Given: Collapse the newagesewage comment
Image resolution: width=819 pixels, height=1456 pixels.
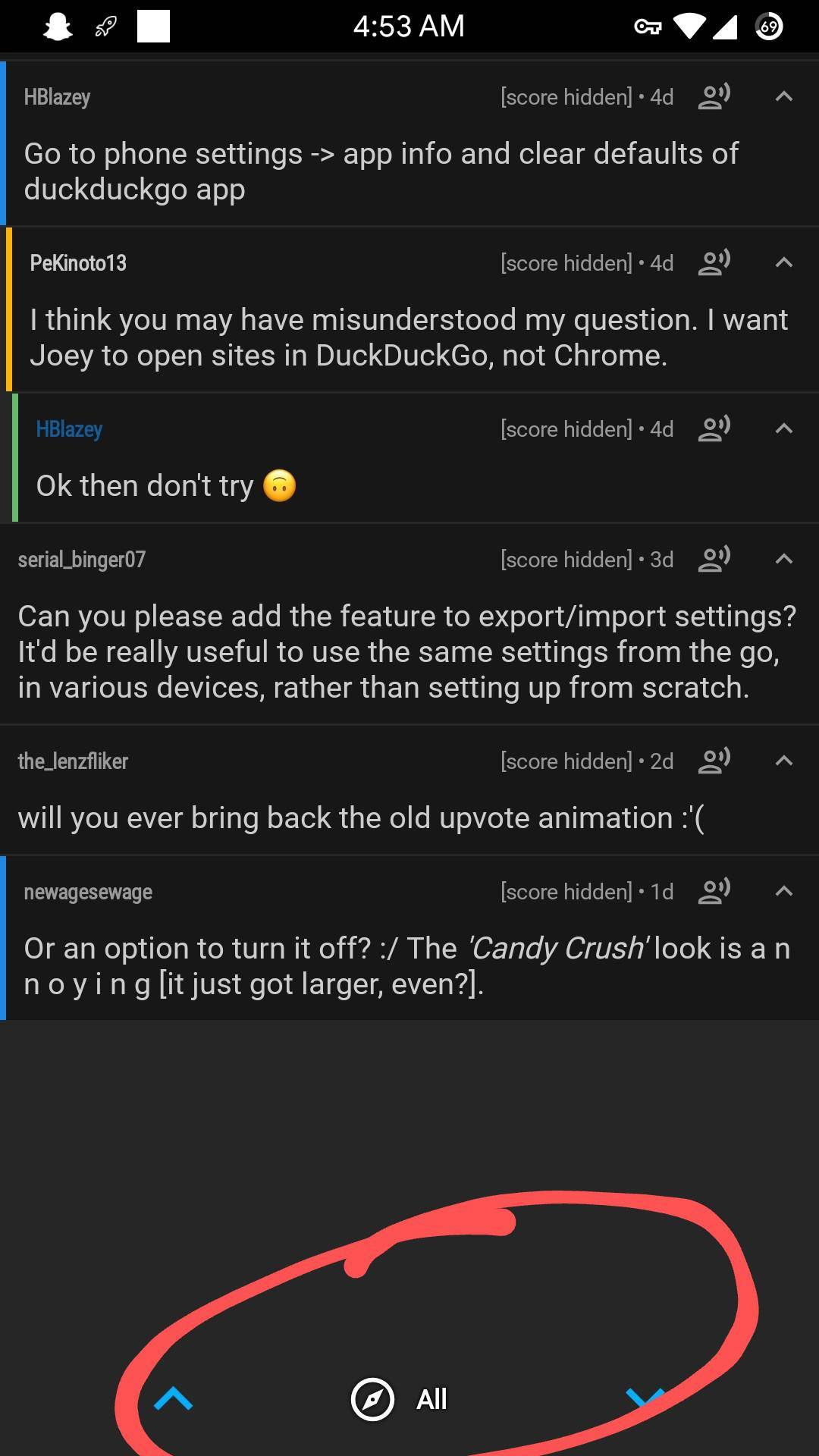Looking at the screenshot, I should tap(783, 892).
